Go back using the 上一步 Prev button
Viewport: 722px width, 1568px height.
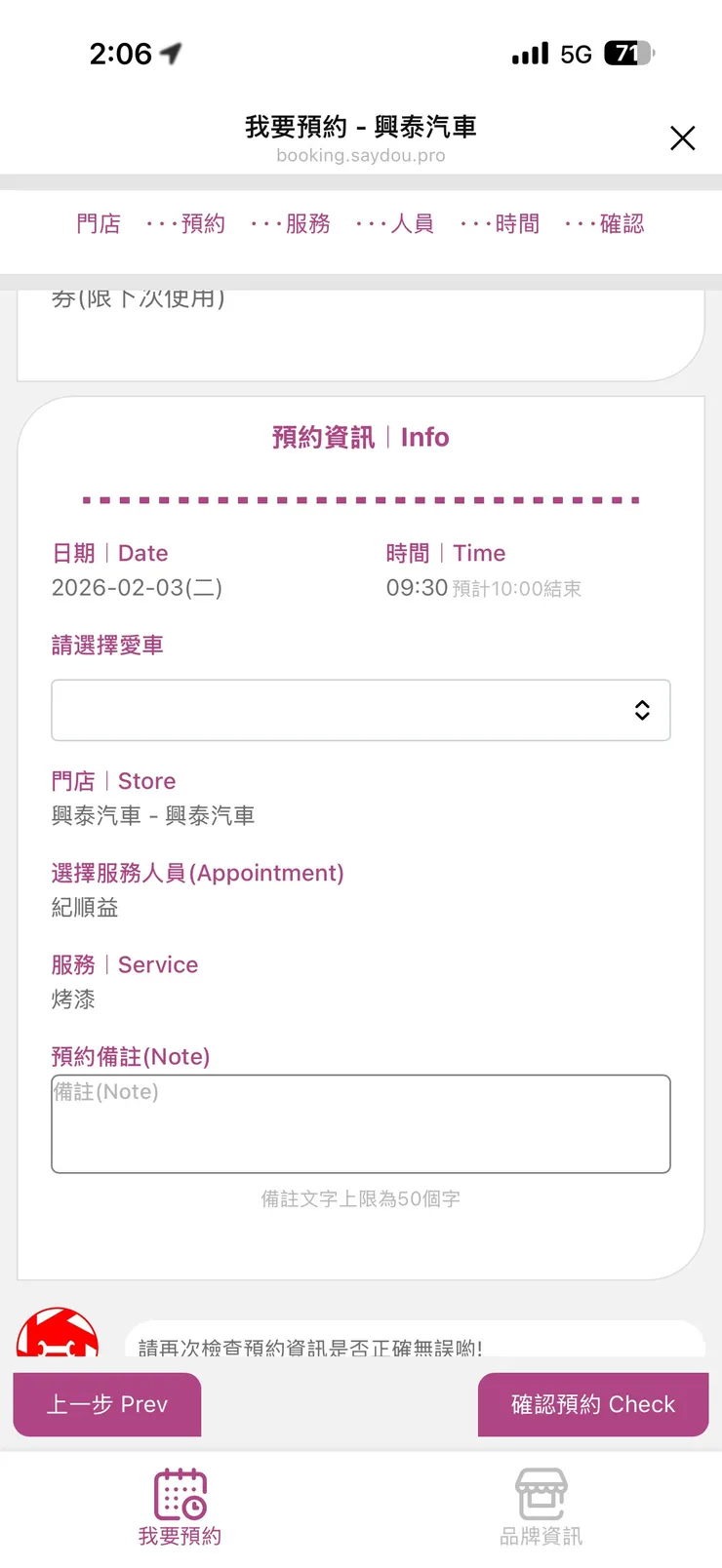click(x=106, y=1404)
